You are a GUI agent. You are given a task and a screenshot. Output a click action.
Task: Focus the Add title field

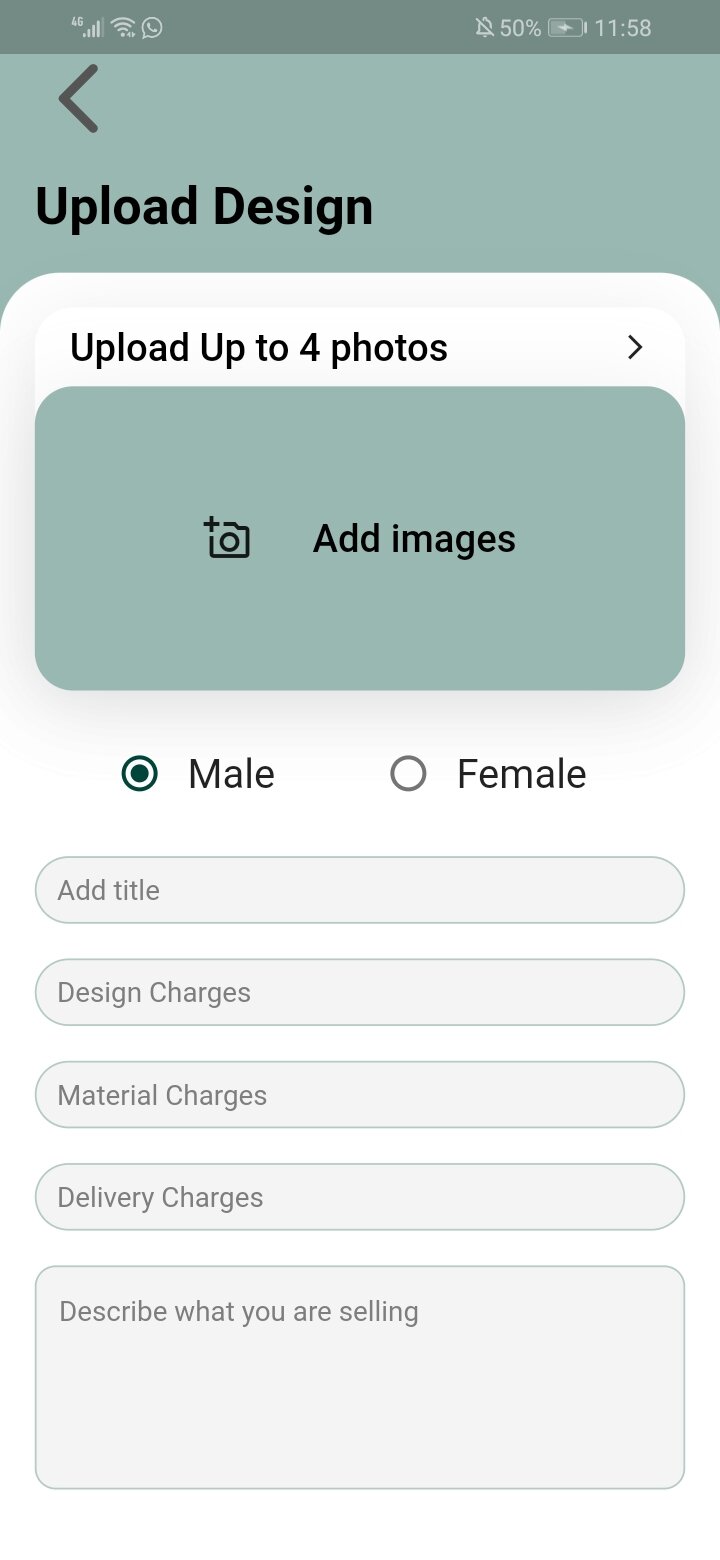click(360, 890)
